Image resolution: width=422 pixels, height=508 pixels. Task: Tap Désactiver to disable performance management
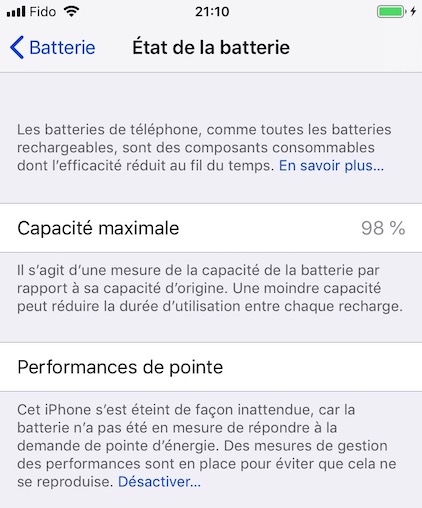159,482
